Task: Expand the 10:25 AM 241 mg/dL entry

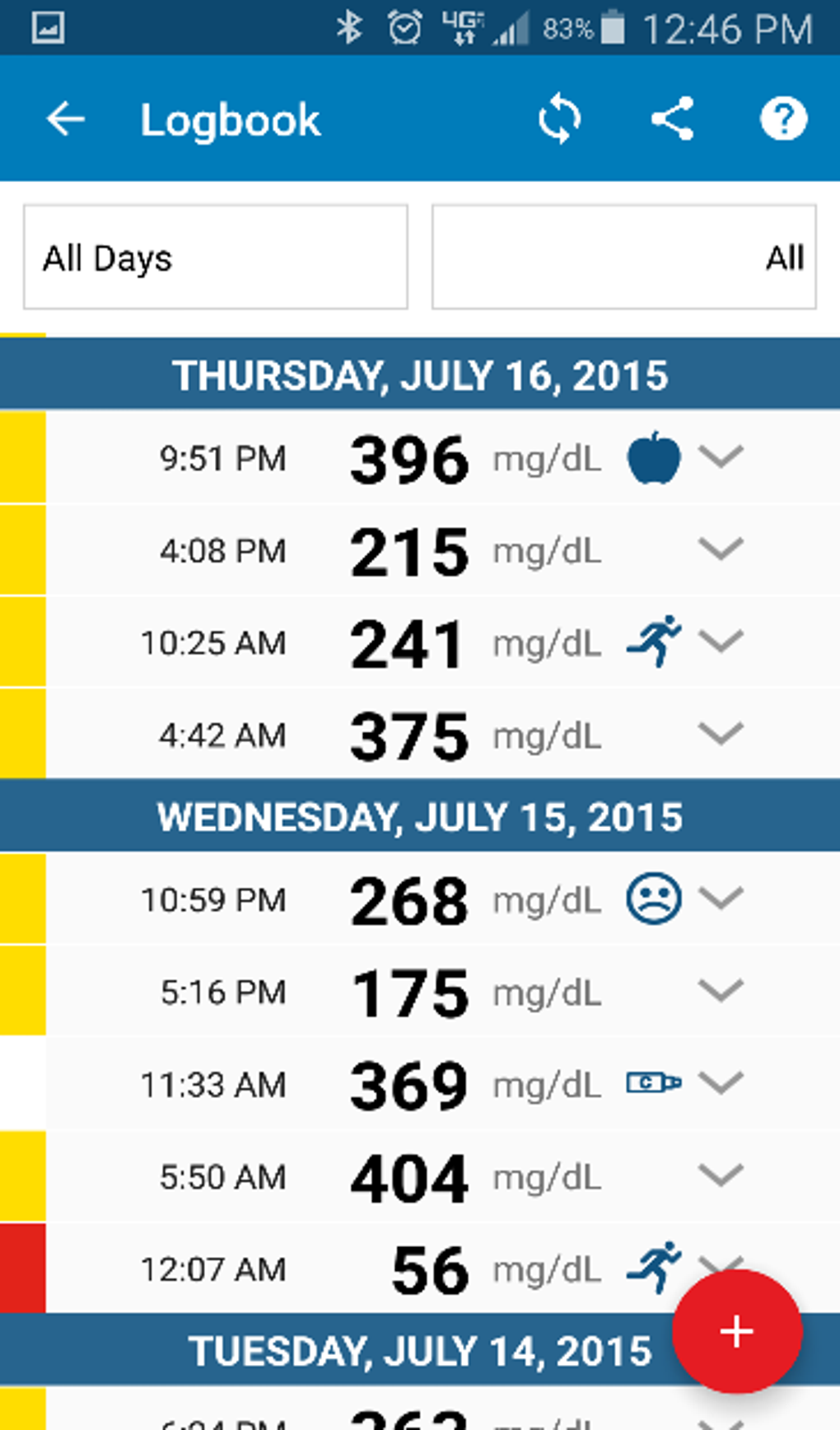Action: 721,641
